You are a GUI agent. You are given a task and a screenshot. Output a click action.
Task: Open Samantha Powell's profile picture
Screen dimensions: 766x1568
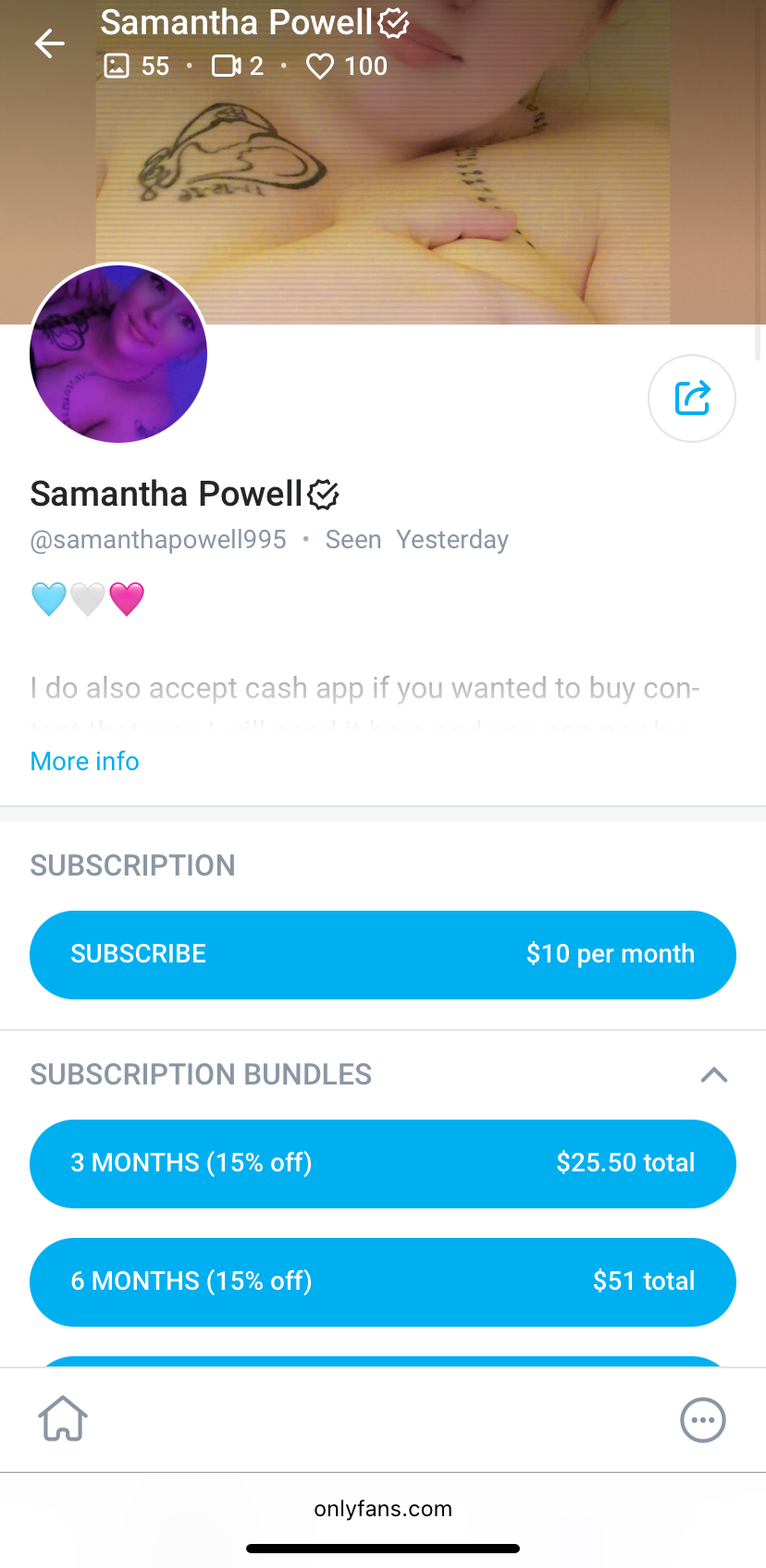pyautogui.click(x=118, y=354)
